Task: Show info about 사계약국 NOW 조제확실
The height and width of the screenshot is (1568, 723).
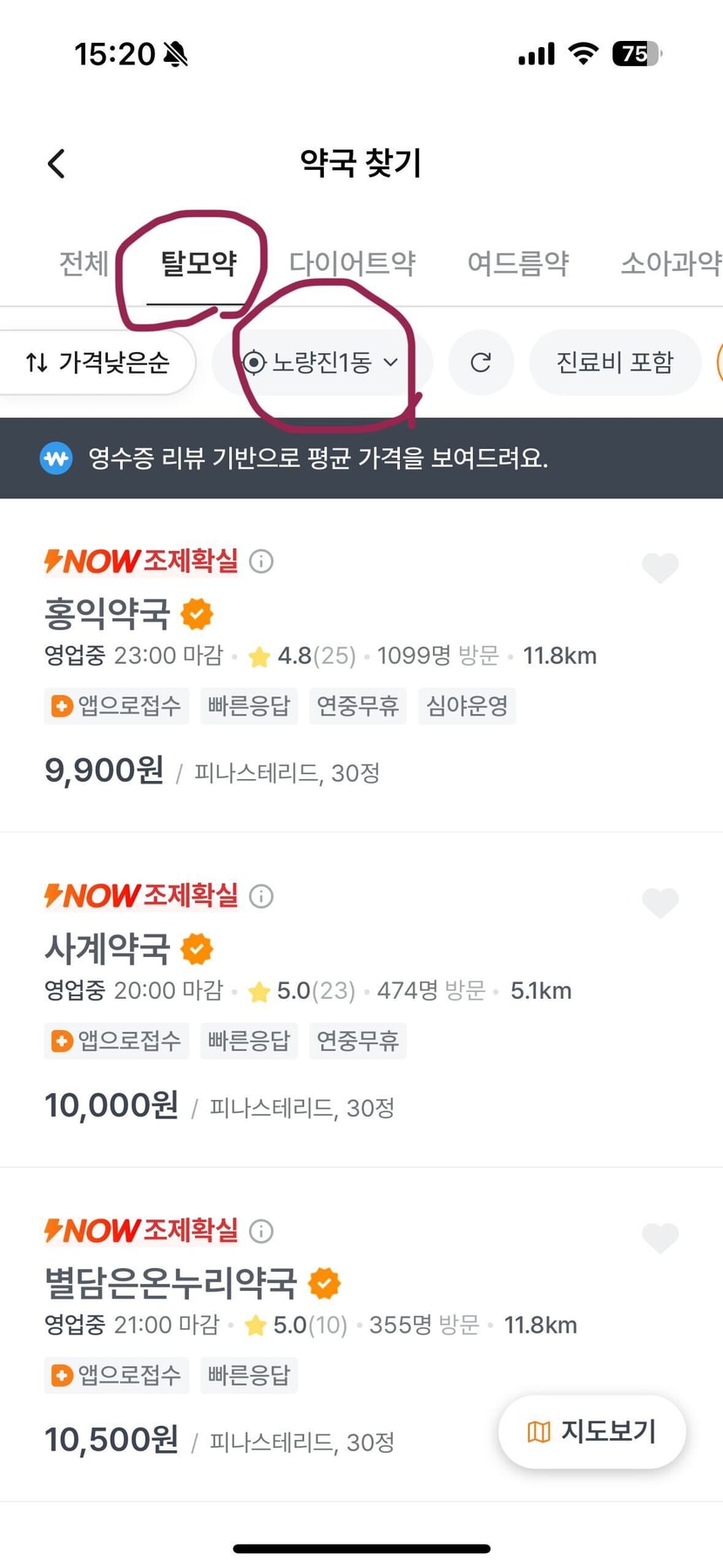Action: (x=261, y=896)
